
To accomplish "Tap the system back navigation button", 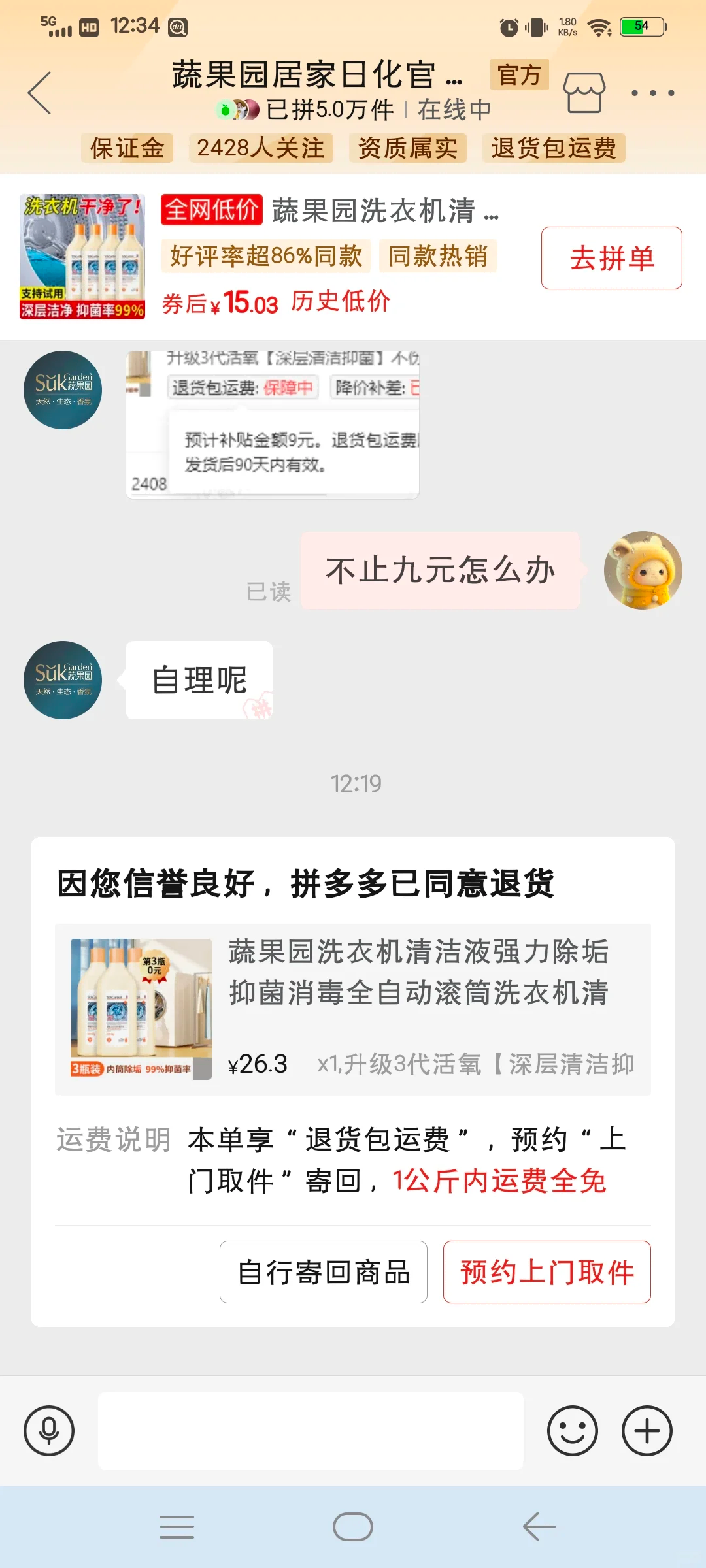I will [539, 1527].
